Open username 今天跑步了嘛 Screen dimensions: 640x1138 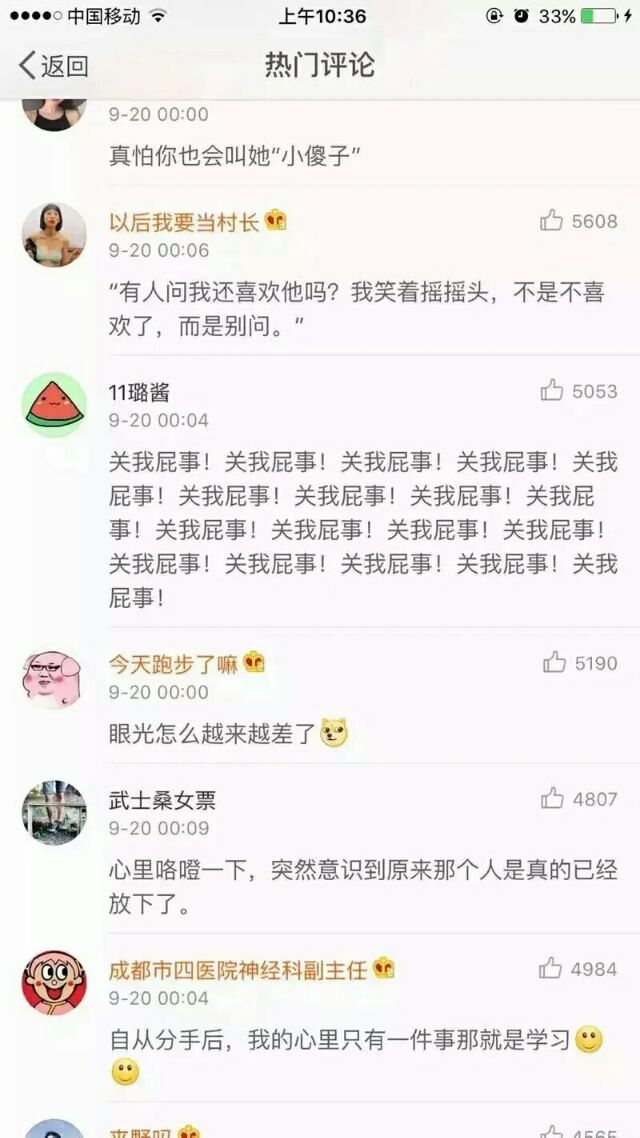coord(173,663)
